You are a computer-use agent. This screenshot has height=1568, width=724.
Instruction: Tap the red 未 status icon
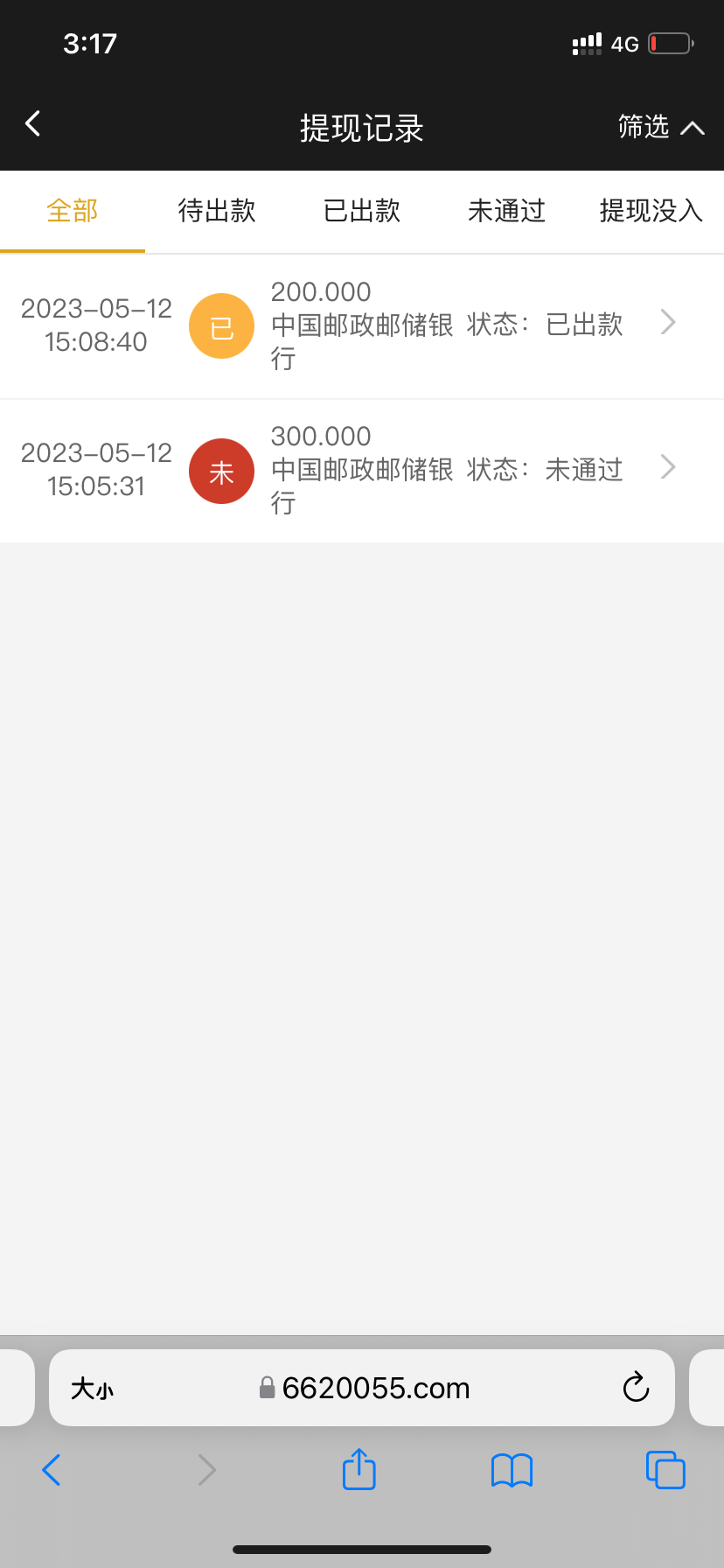(x=220, y=471)
